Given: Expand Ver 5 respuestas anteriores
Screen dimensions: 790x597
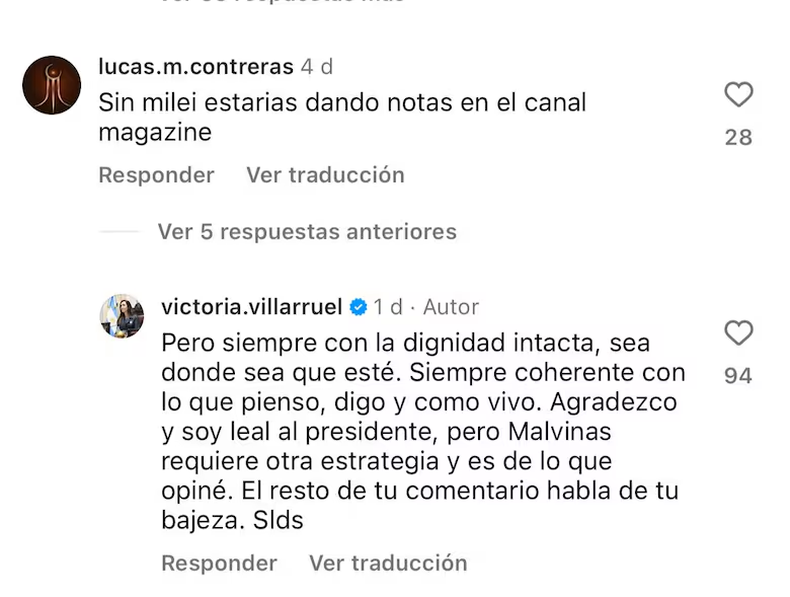Looking at the screenshot, I should (306, 232).
